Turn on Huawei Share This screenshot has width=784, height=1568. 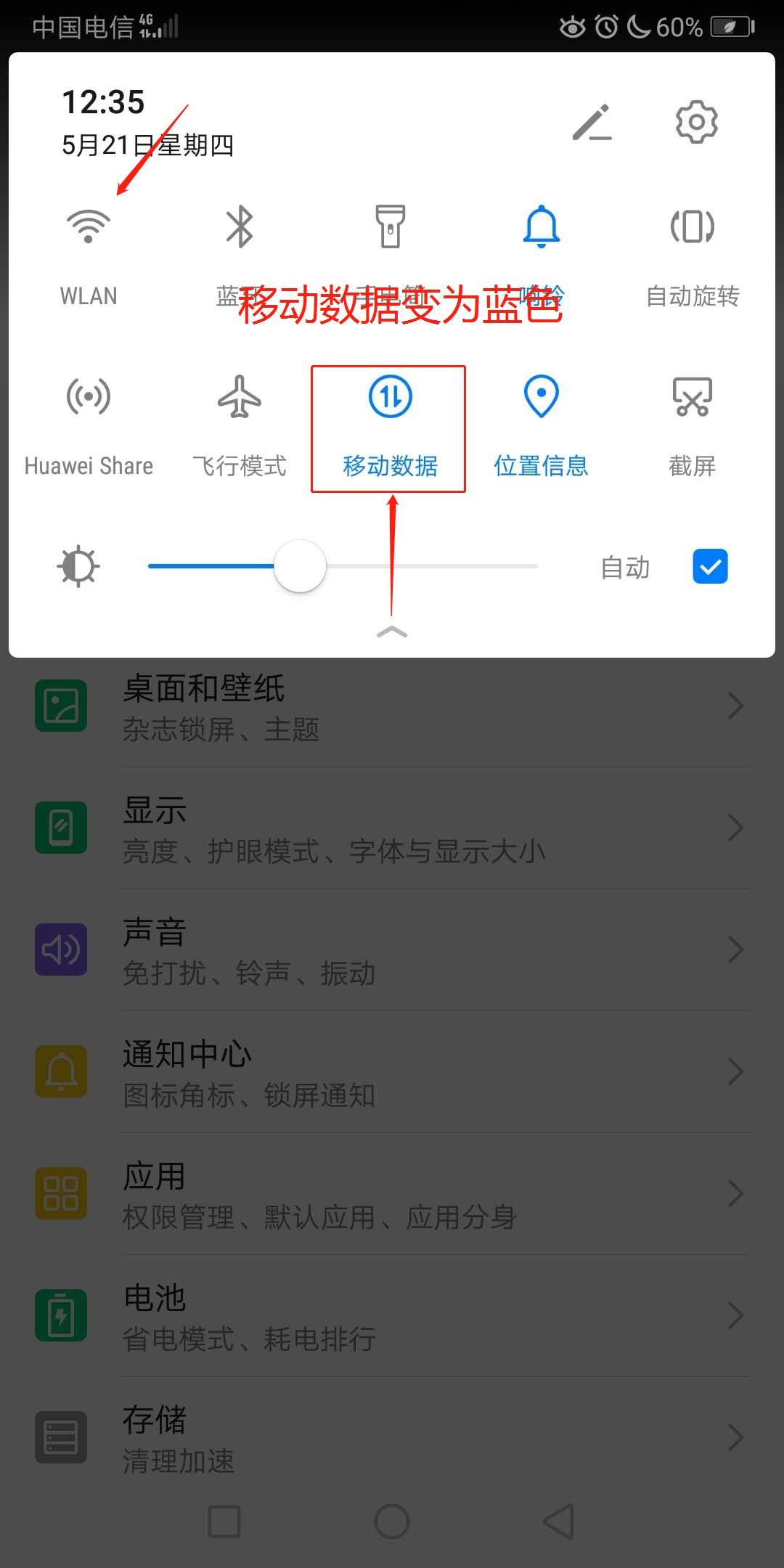[88, 397]
